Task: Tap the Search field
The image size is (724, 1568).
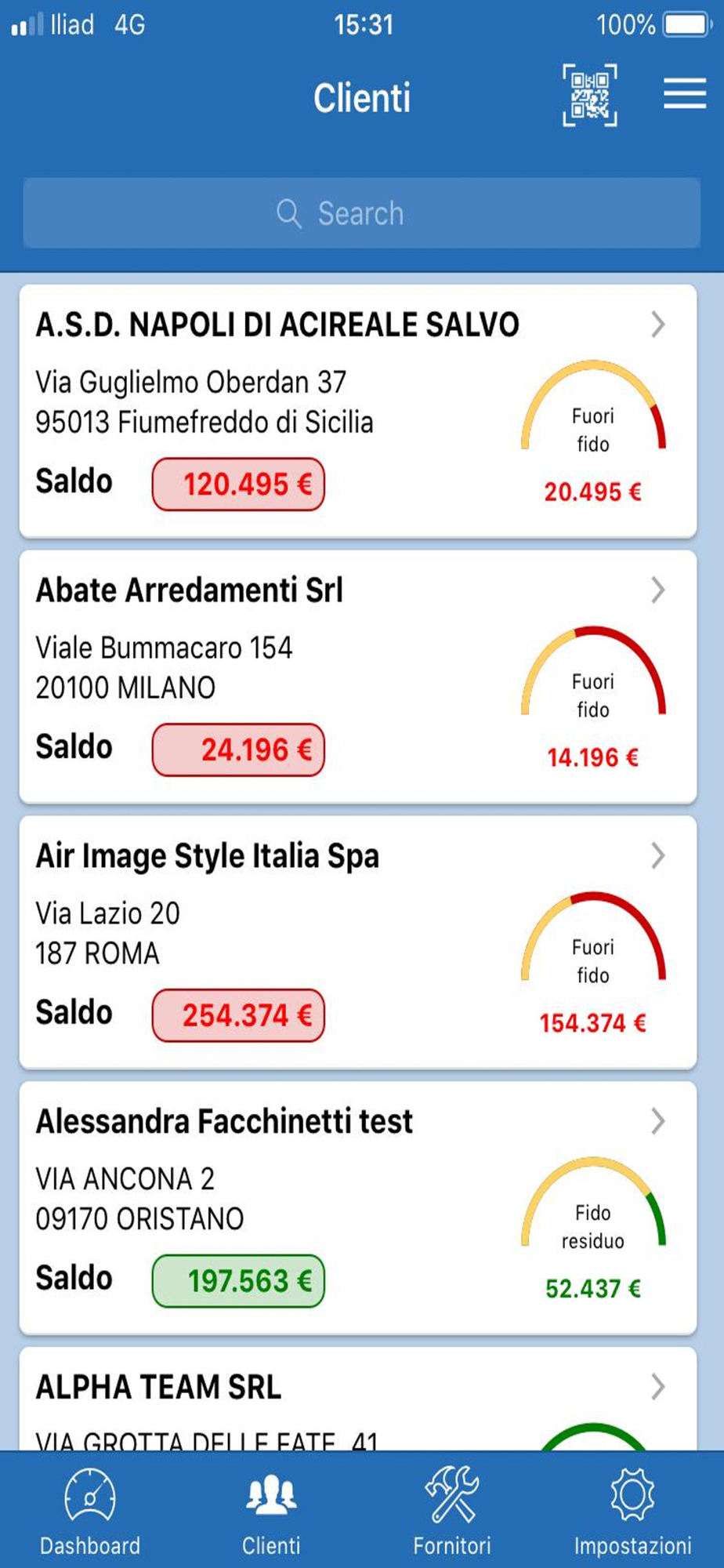Action: 361,213
